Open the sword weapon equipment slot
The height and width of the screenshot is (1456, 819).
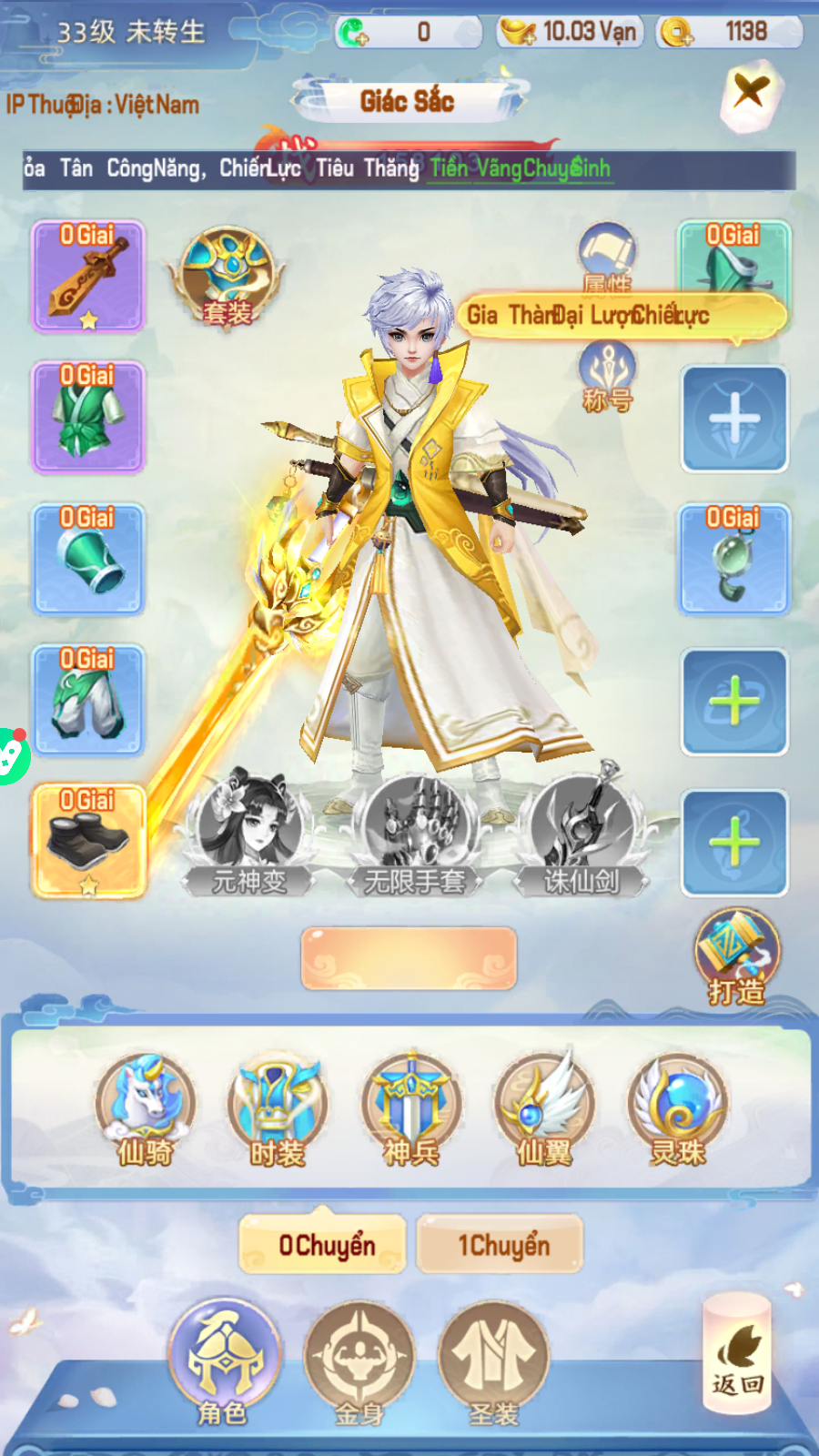click(x=88, y=277)
